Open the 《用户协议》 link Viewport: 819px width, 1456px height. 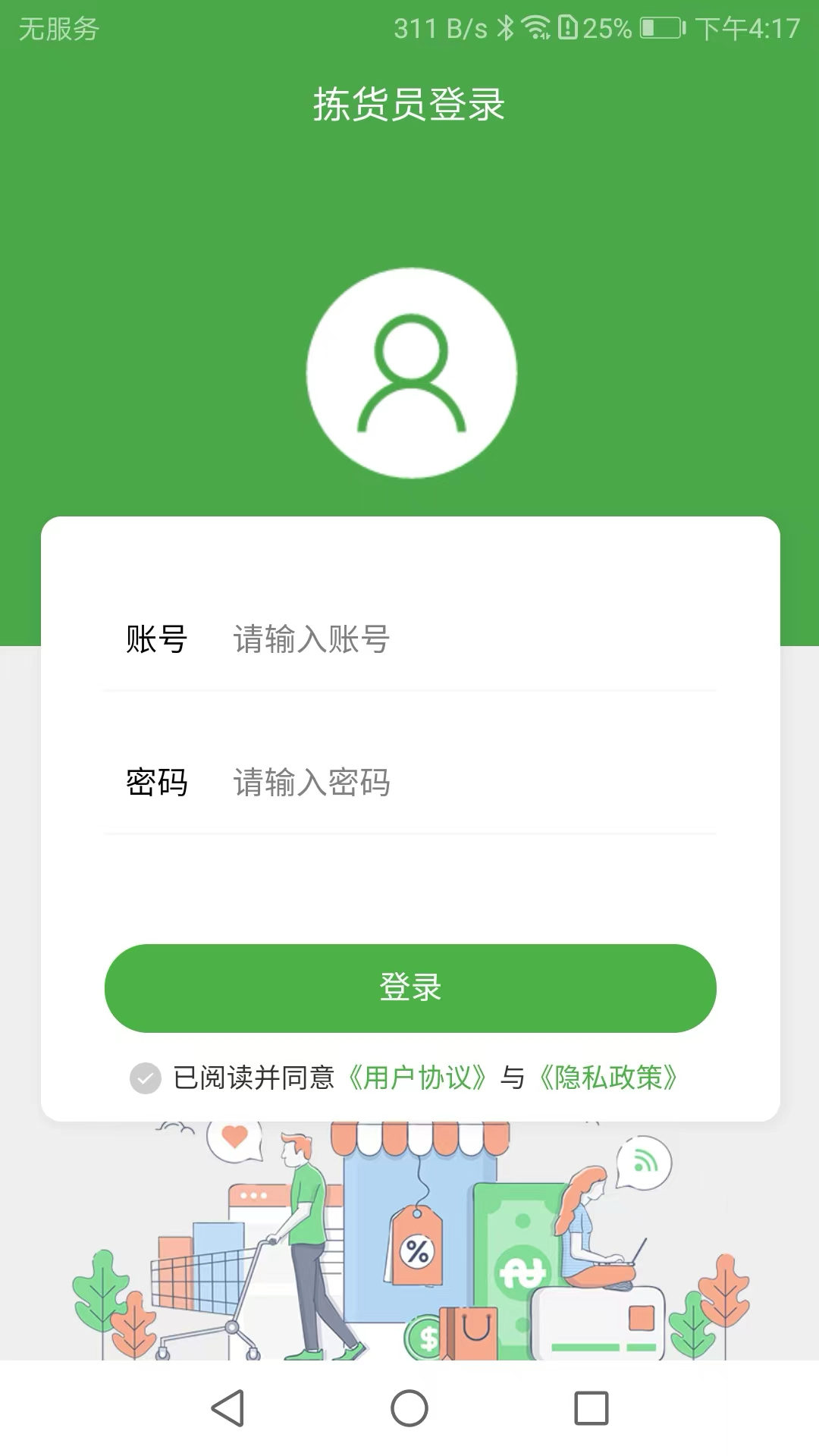[x=417, y=1078]
